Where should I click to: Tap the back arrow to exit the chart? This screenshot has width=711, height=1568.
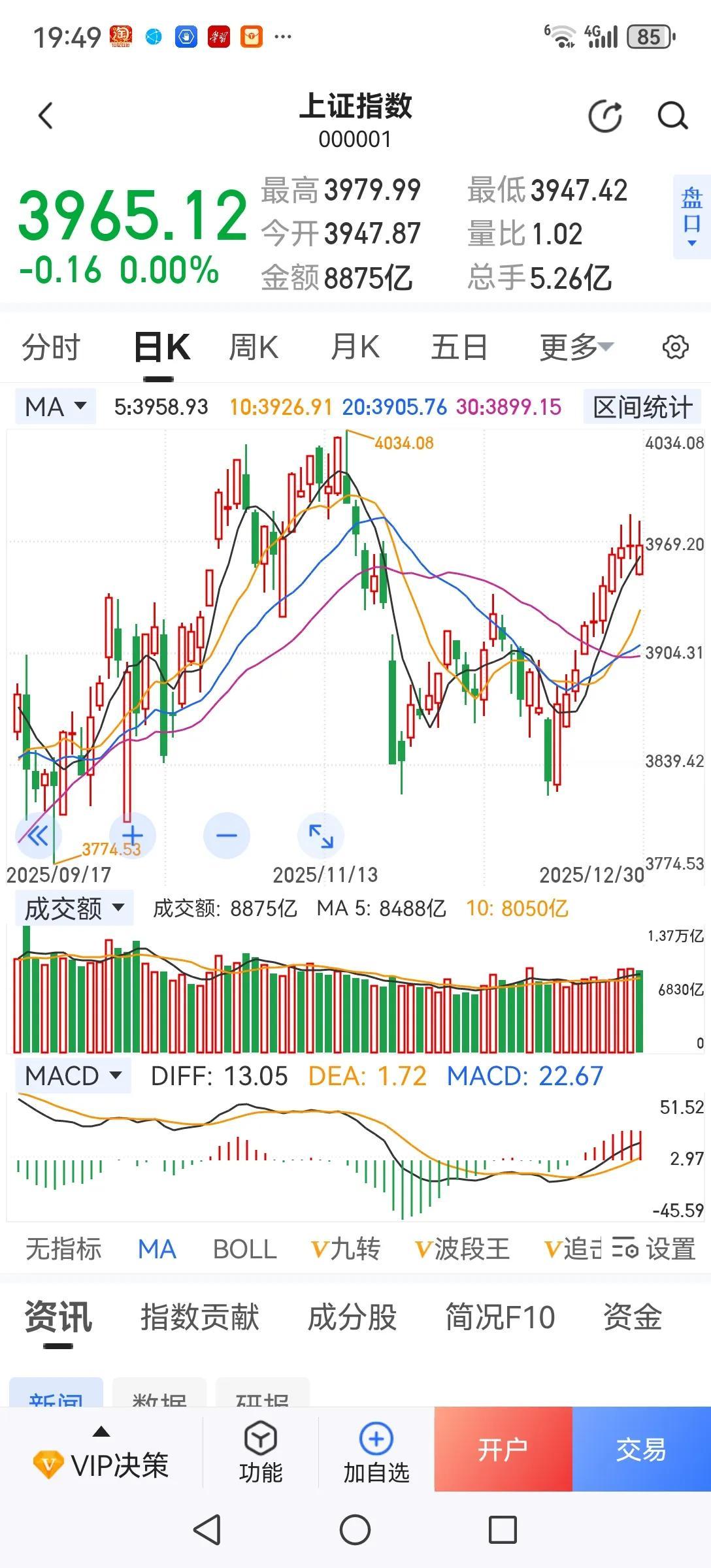coord(44,115)
